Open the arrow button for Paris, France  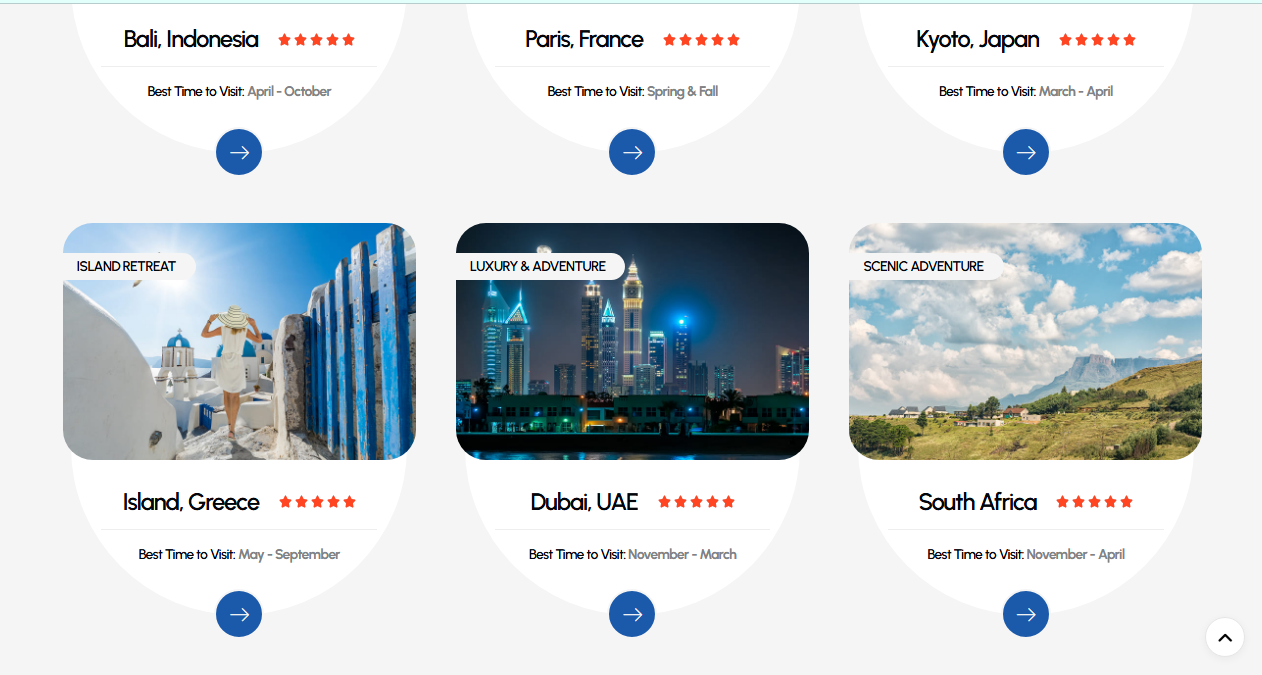[632, 152]
